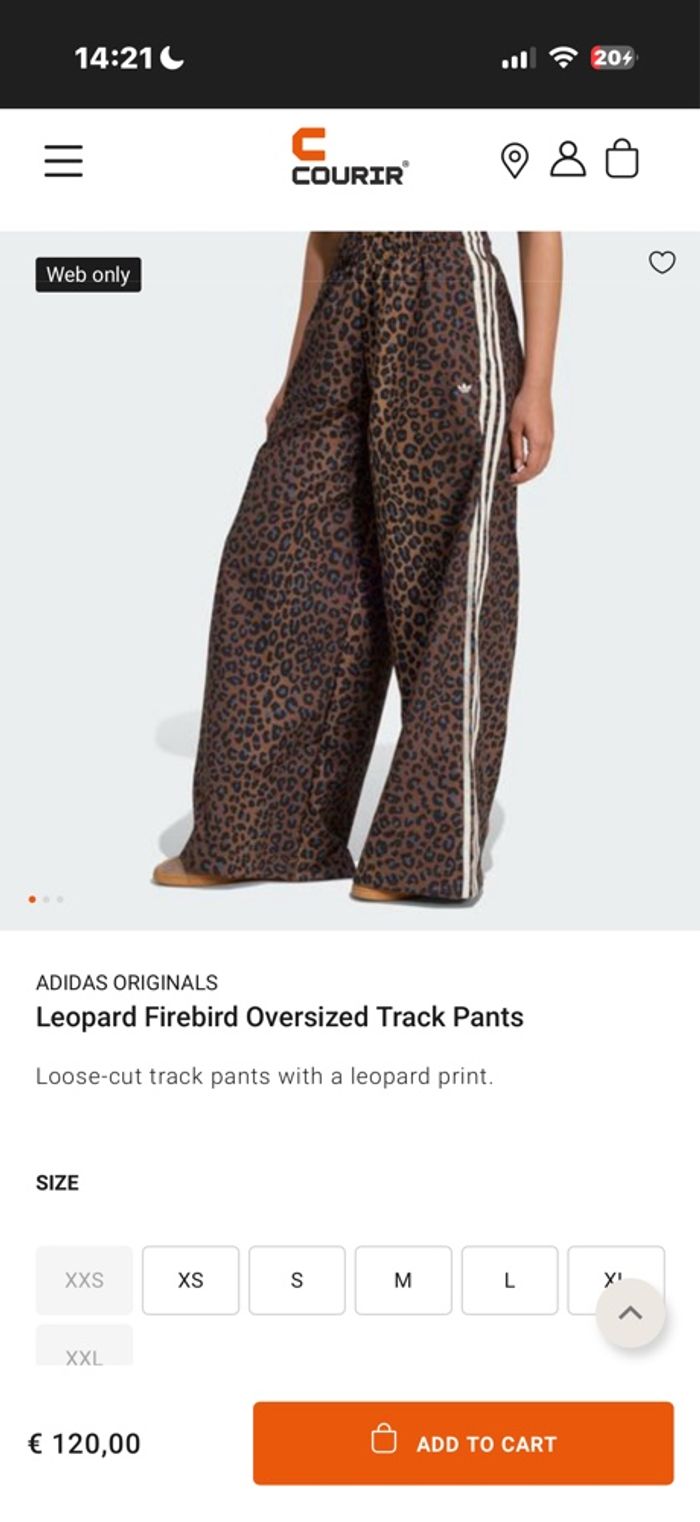
Task: Tap the Add to Cart button
Action: click(x=463, y=1443)
